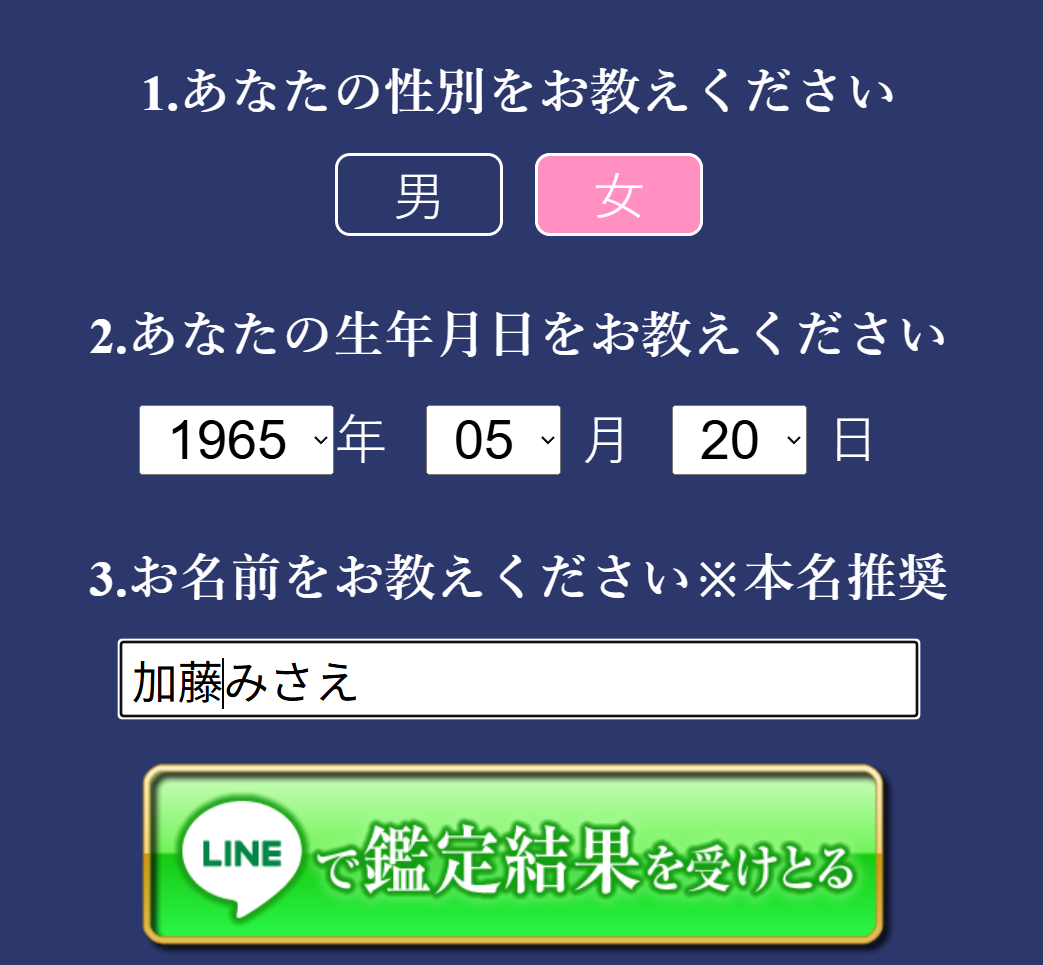1043x965 pixels.
Task: Open the birth month dropdown showing 05
Action: (x=493, y=440)
